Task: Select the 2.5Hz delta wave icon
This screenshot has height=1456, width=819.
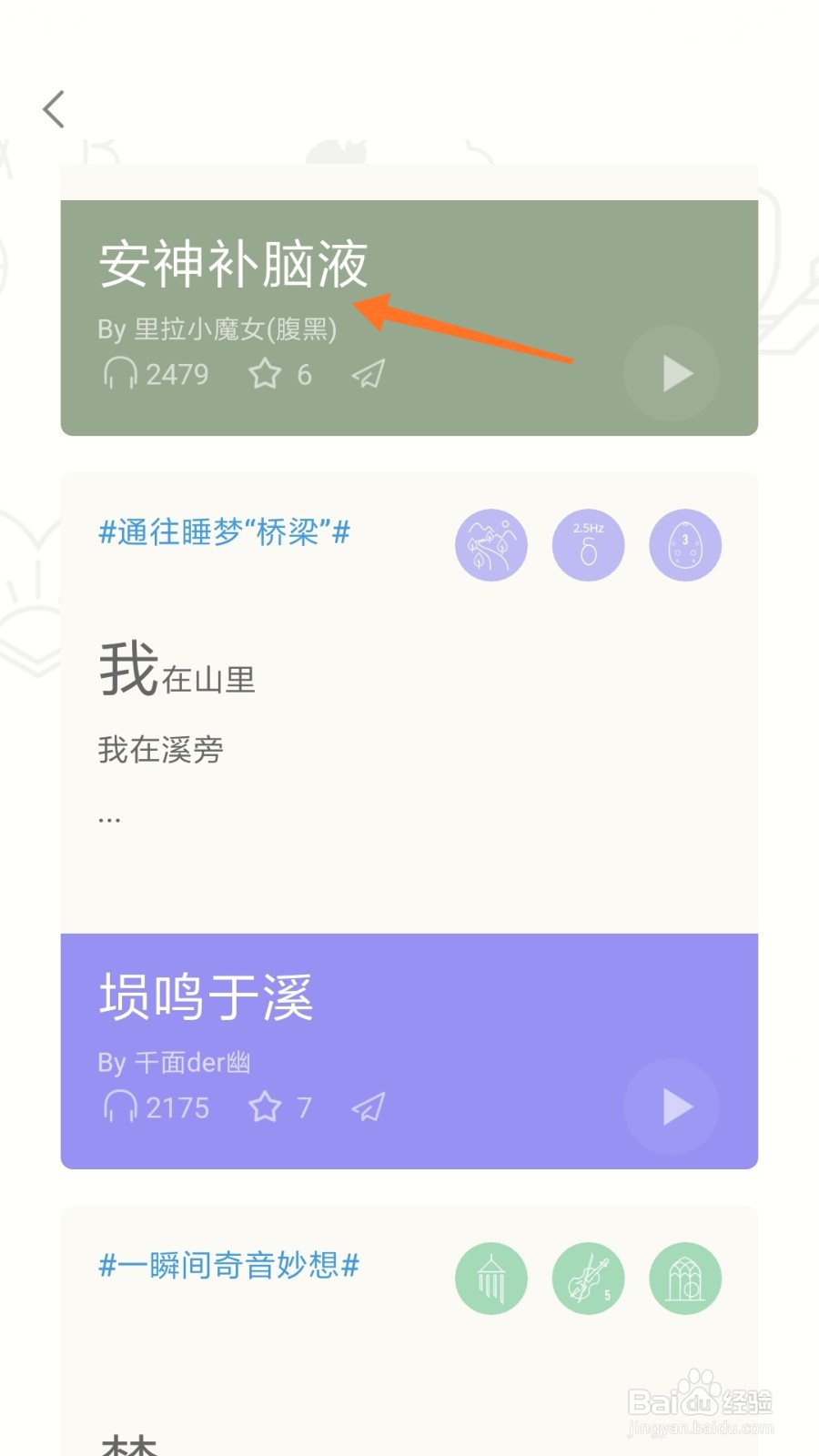Action: click(589, 544)
